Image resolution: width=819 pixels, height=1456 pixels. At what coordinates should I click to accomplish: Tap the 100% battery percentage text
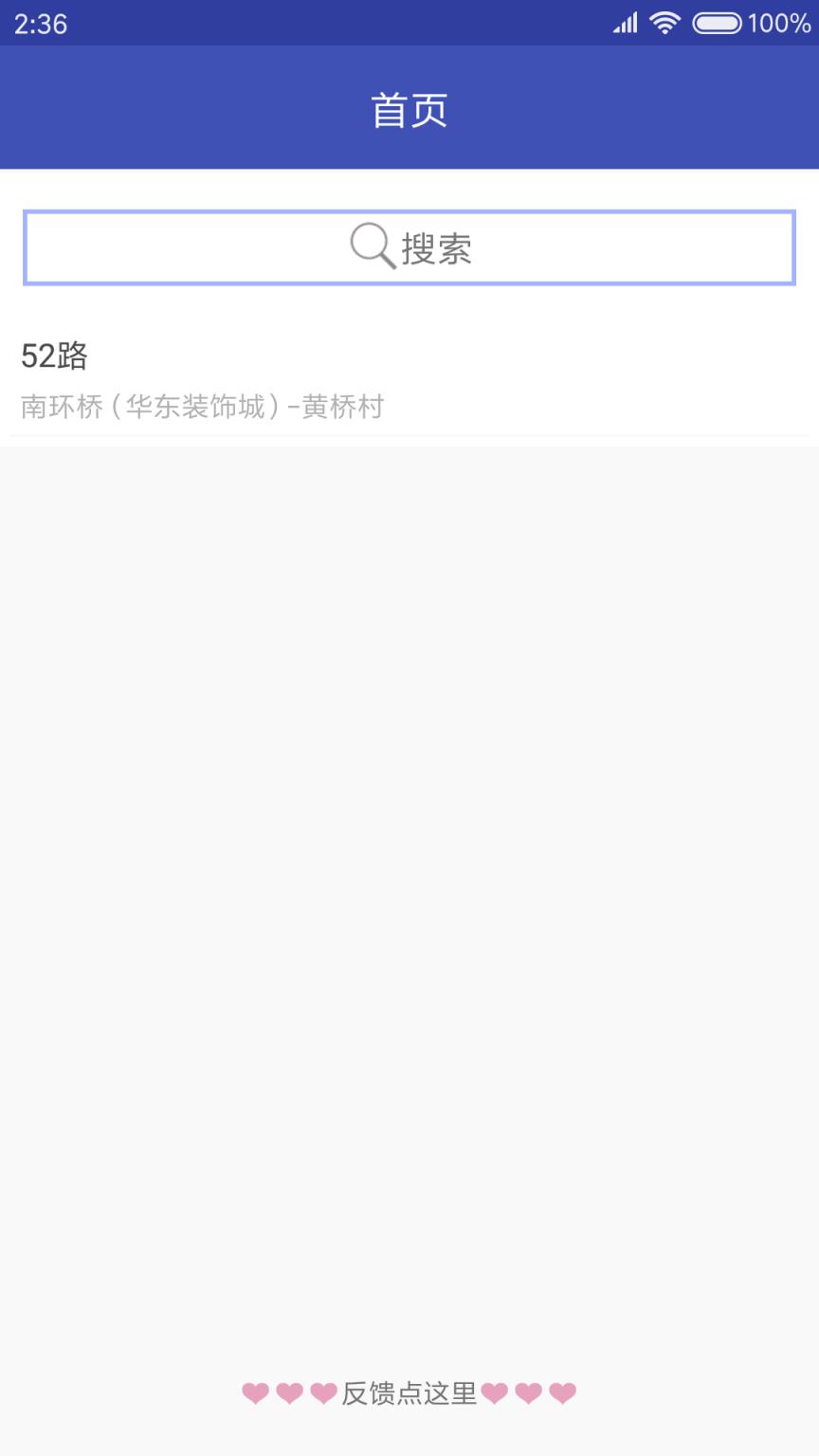pyautogui.click(x=781, y=24)
